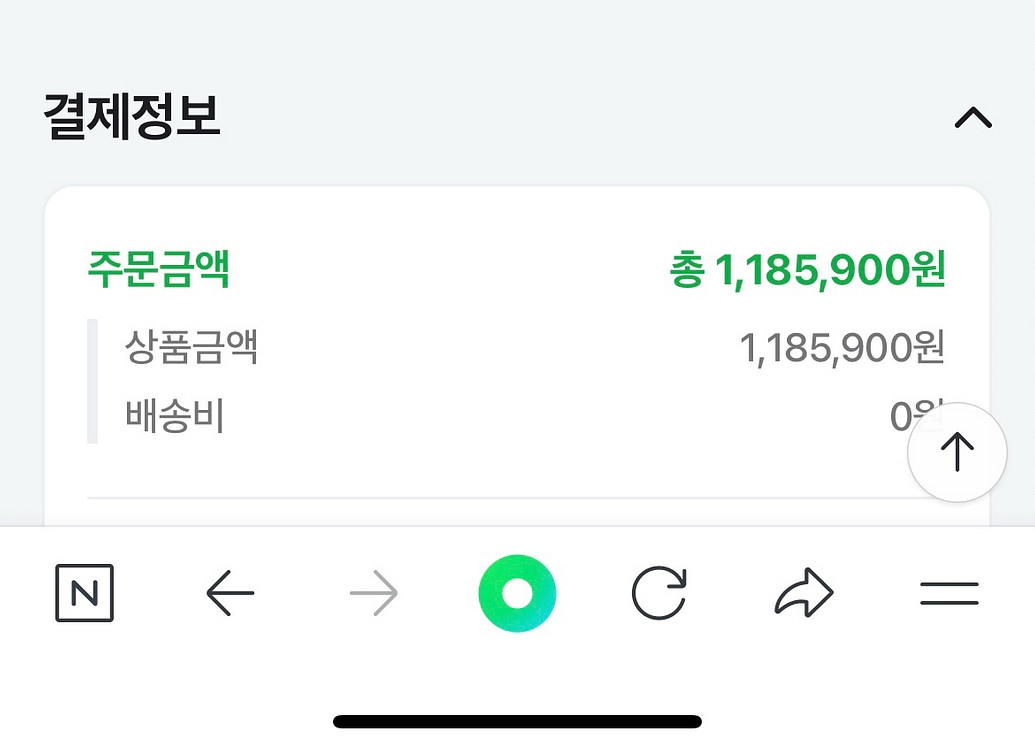Open the green circle search button
The width and height of the screenshot is (1035, 750).
pyautogui.click(x=518, y=593)
